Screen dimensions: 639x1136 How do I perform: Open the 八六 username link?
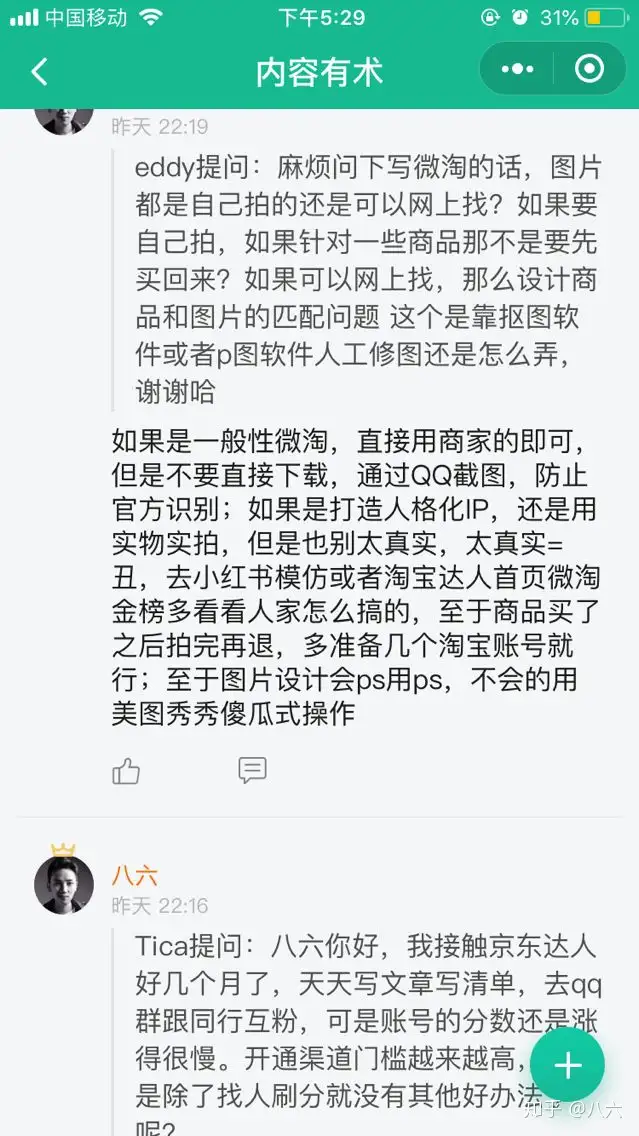point(134,877)
